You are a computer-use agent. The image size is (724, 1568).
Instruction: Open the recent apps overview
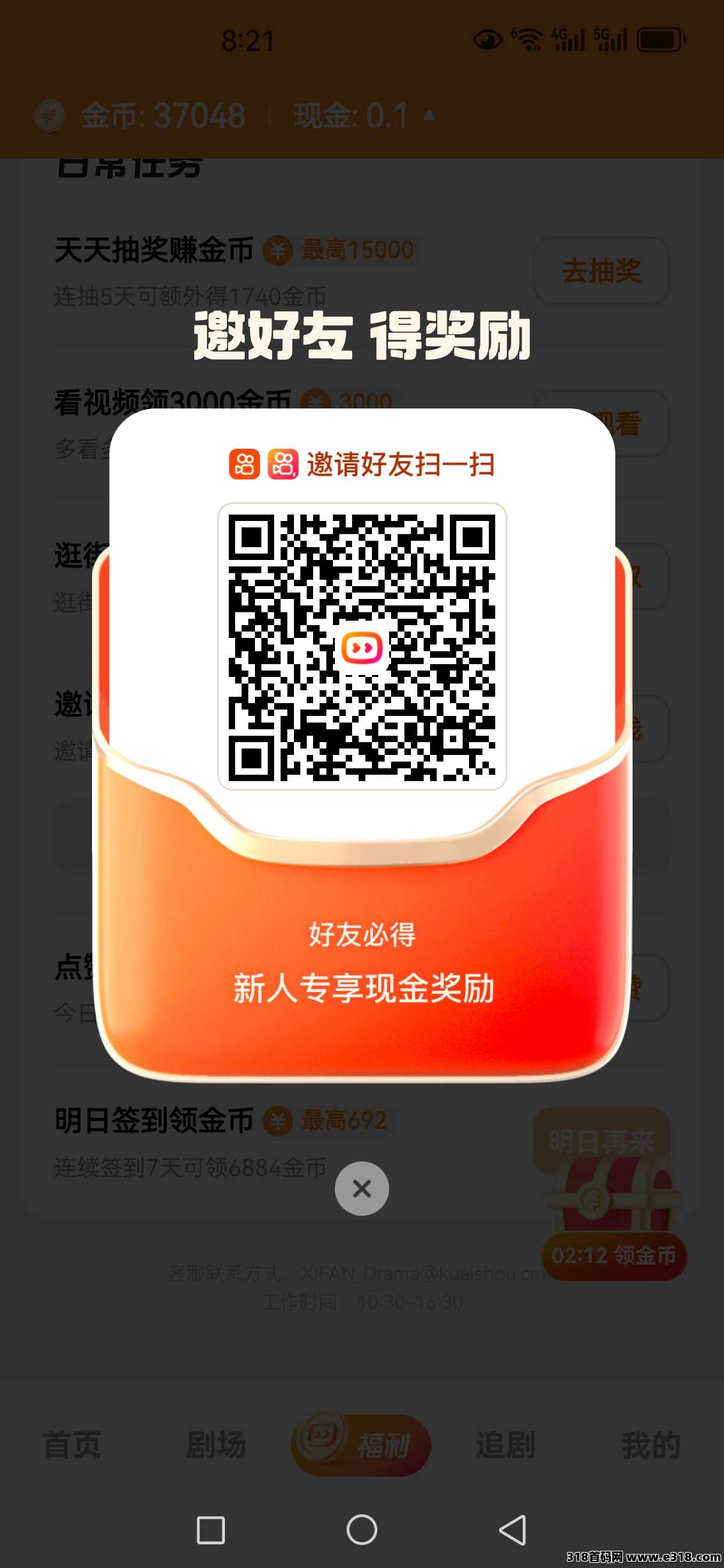coord(211,1530)
